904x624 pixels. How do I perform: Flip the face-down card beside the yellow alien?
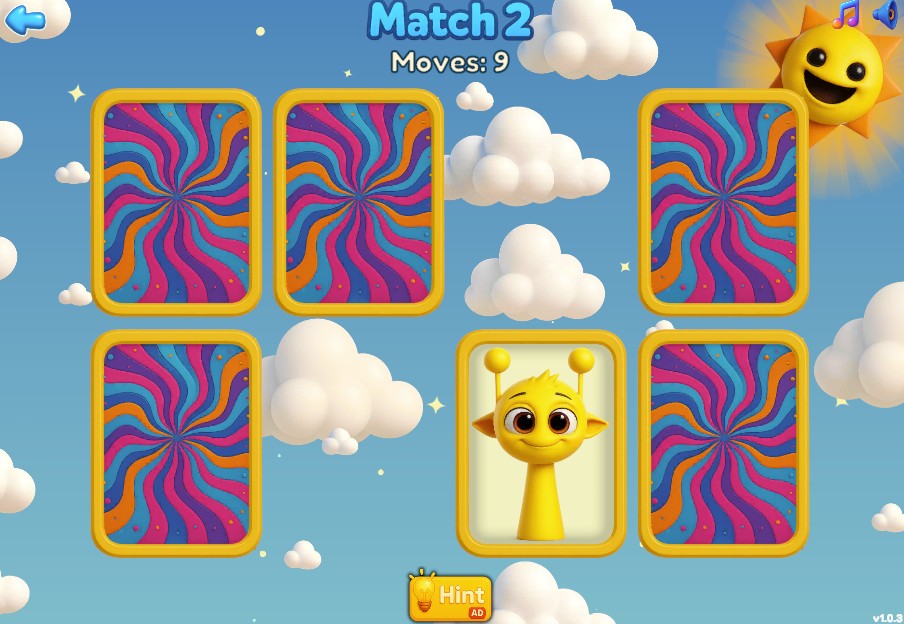723,443
